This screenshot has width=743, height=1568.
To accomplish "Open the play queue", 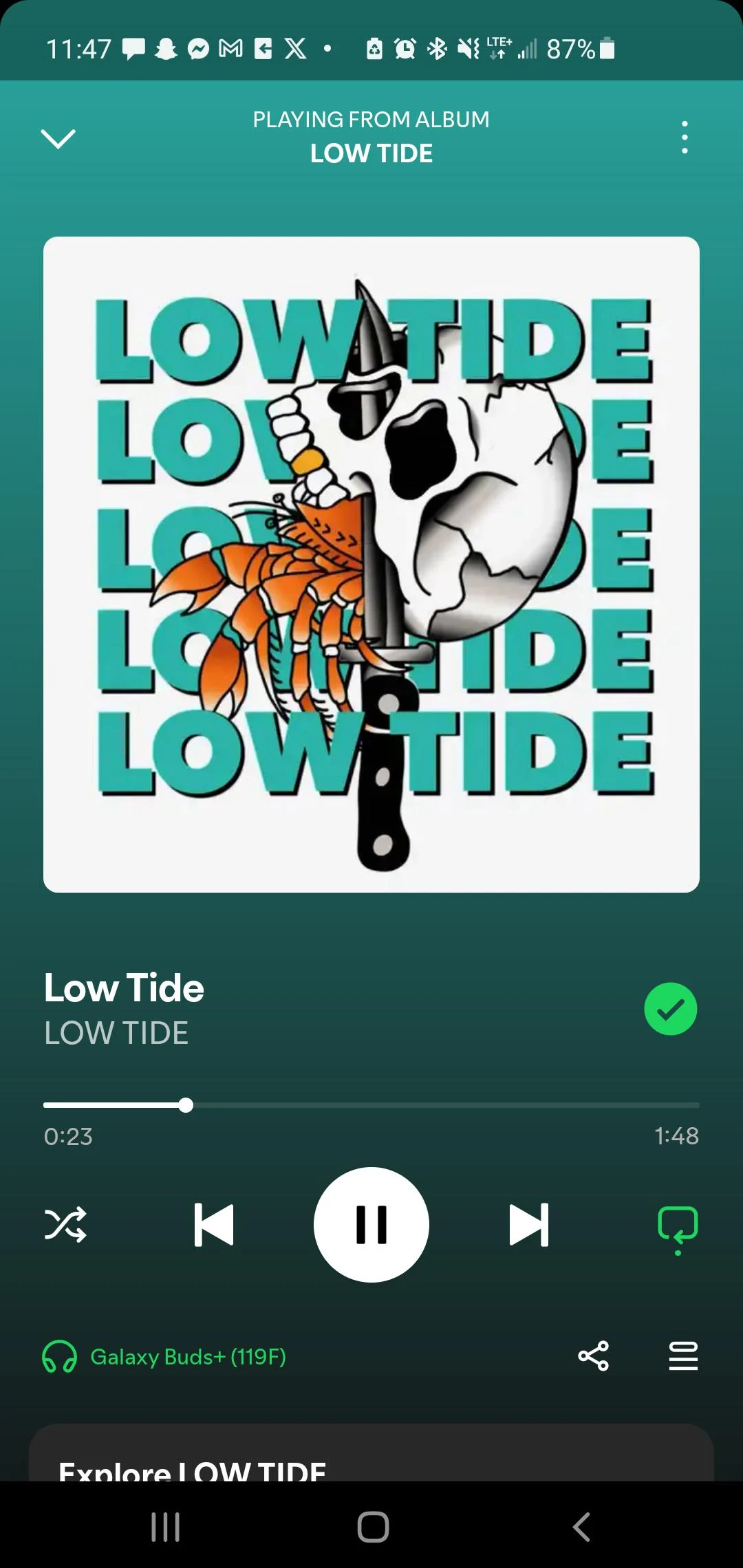I will (683, 1356).
